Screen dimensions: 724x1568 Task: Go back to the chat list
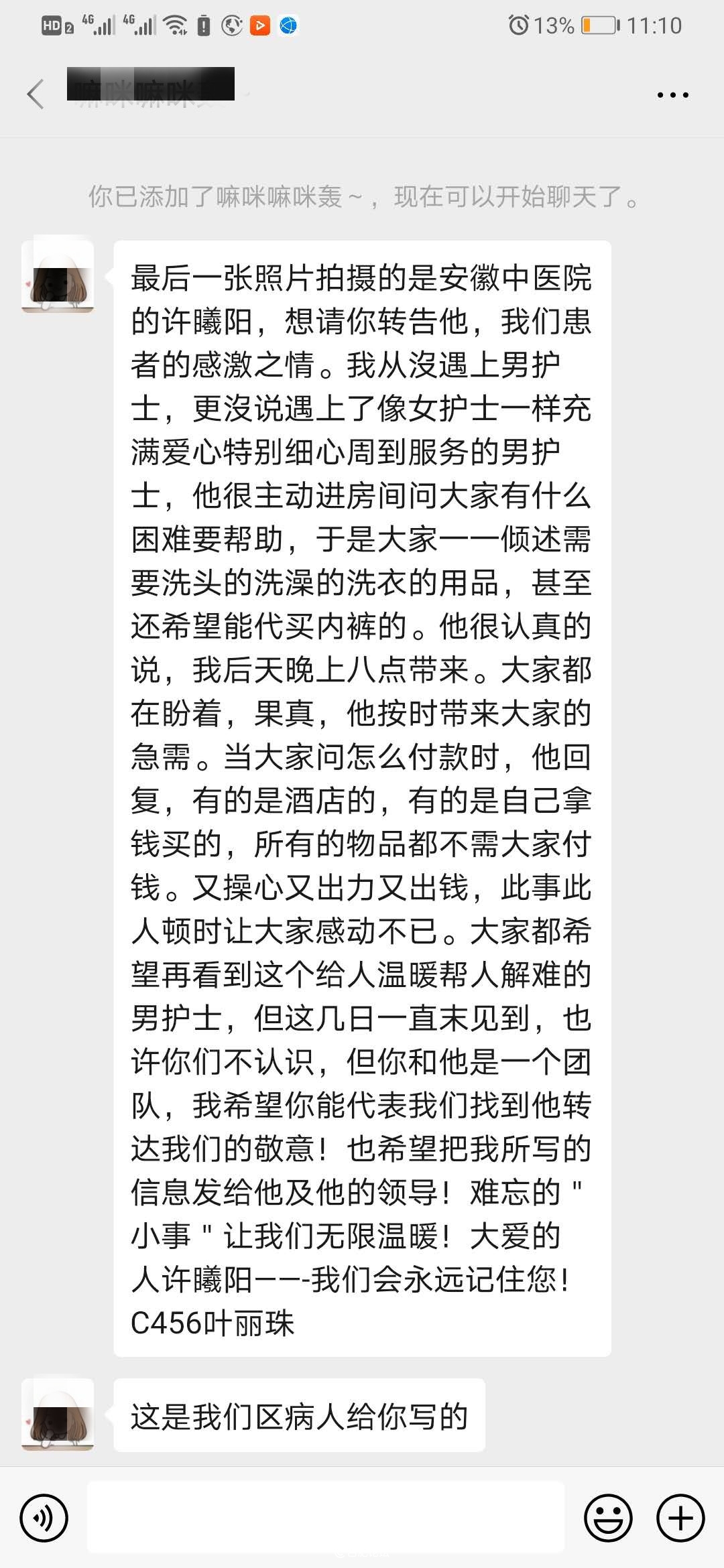pos(36,94)
